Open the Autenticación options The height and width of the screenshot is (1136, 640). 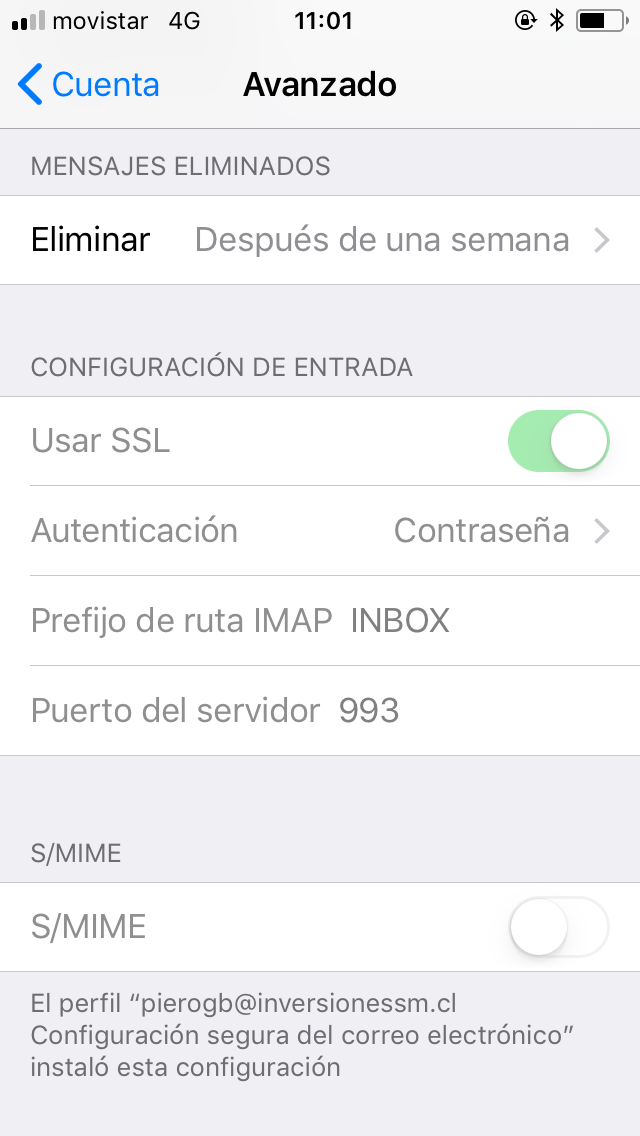(320, 530)
